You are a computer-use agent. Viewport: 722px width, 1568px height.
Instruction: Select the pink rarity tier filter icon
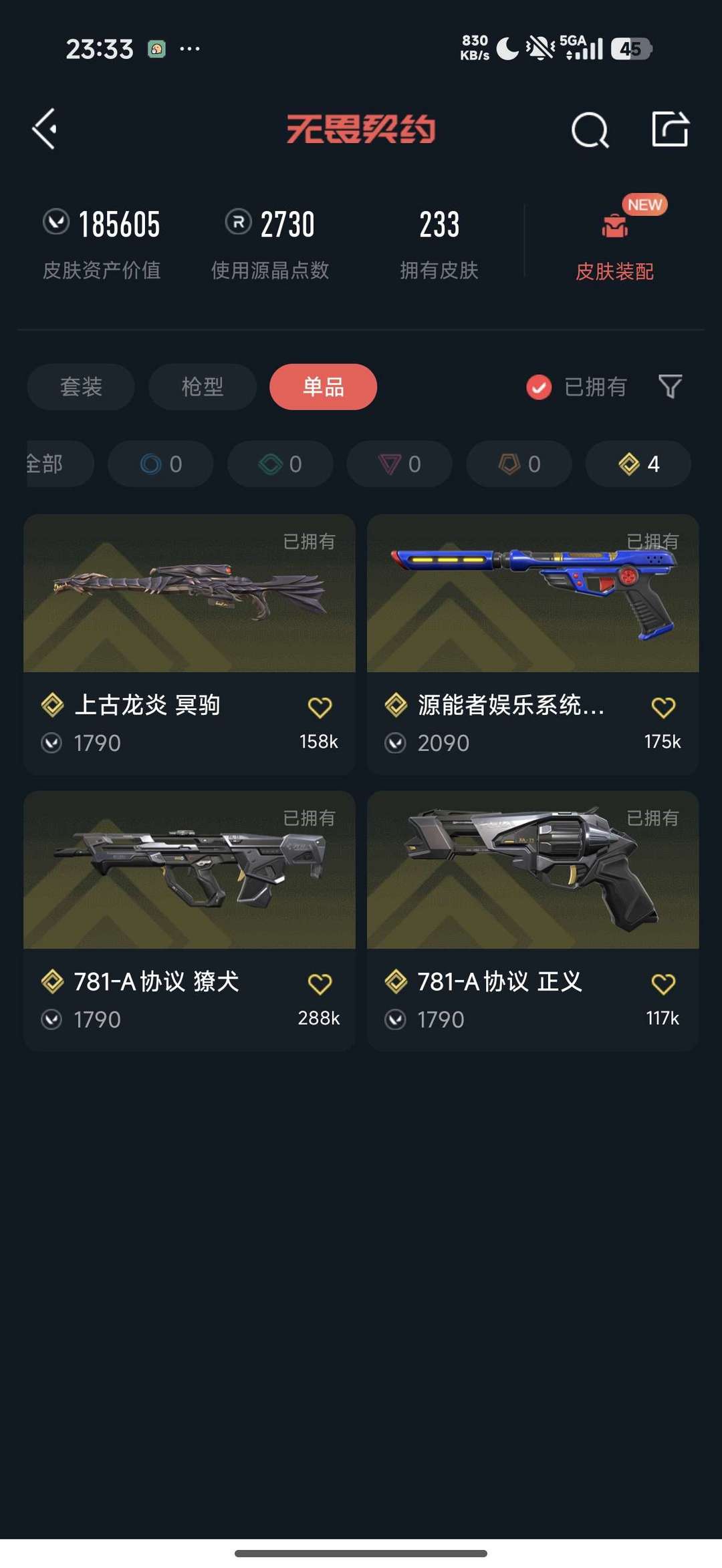pos(398,464)
